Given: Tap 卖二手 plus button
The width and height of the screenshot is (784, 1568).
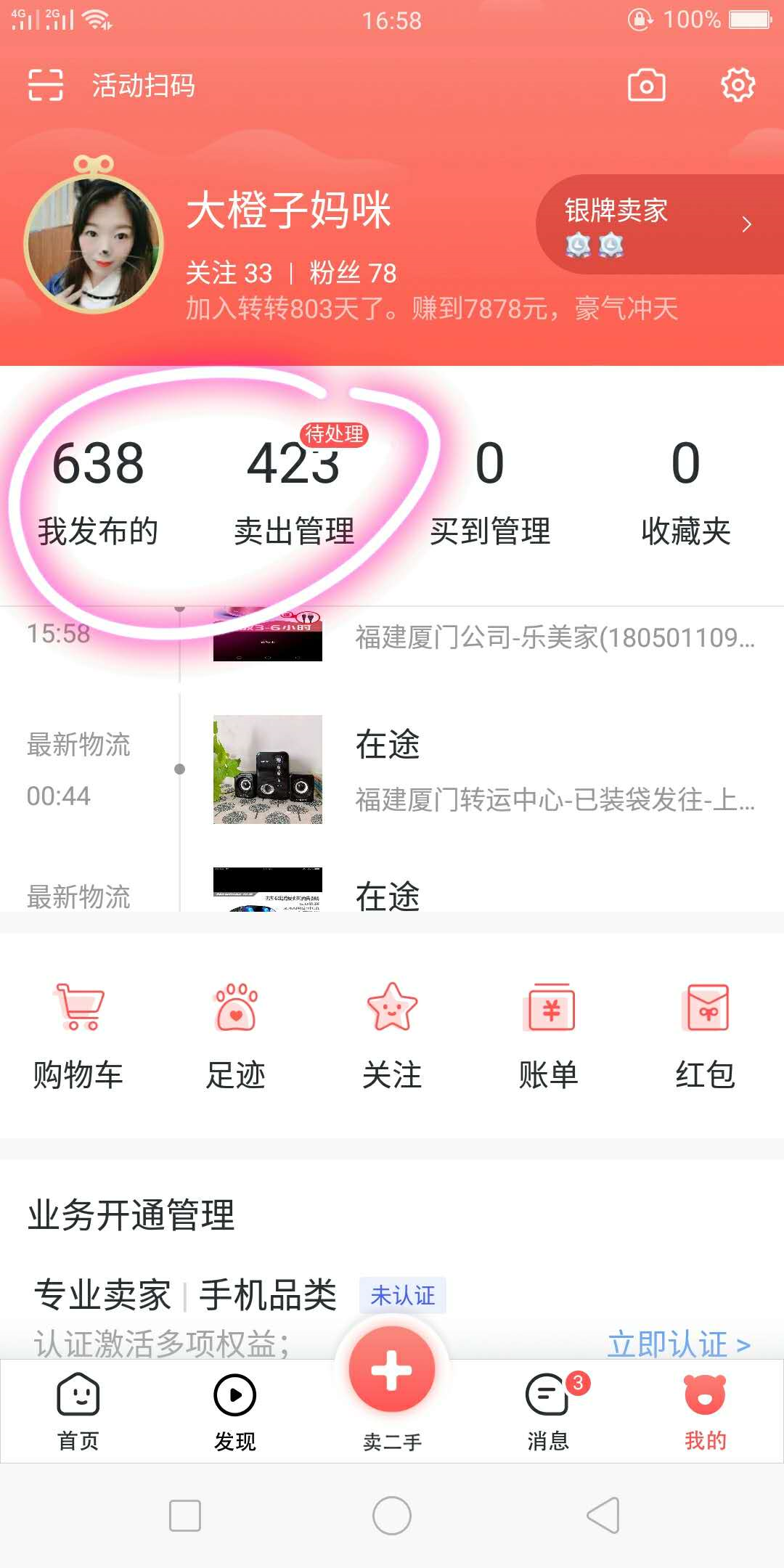Looking at the screenshot, I should point(392,1372).
